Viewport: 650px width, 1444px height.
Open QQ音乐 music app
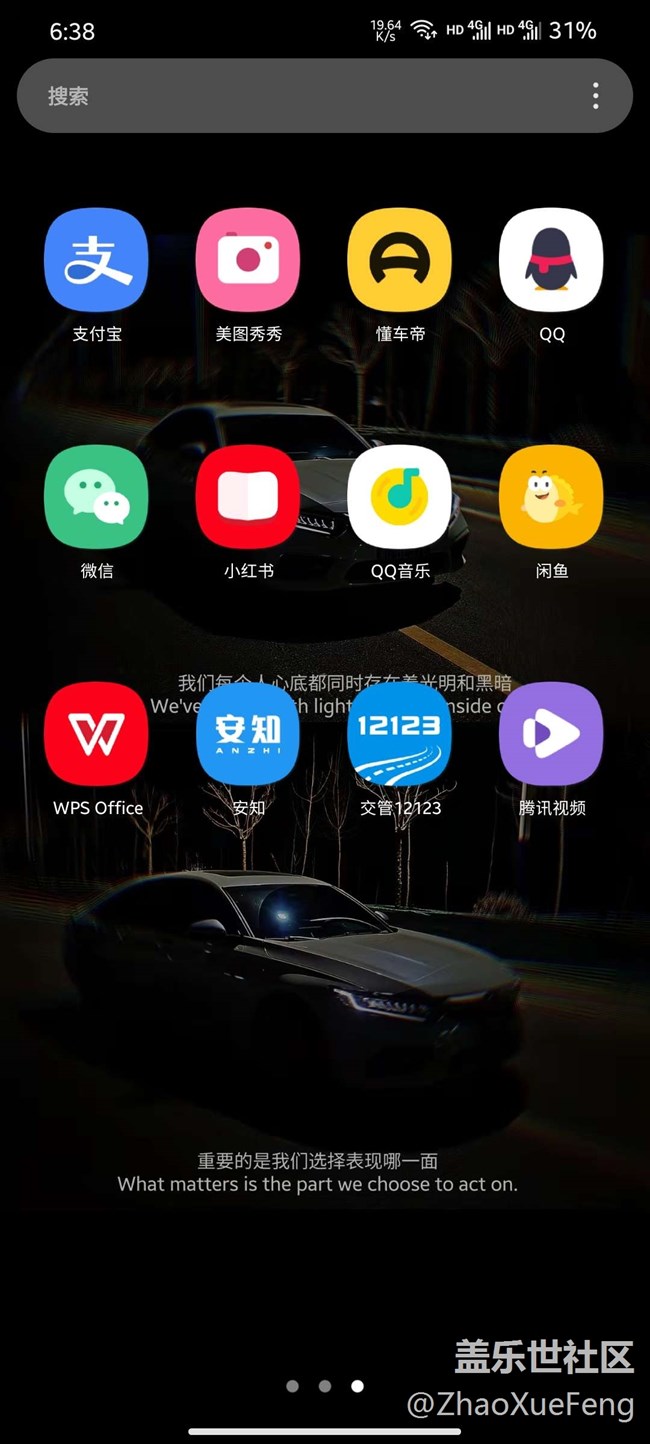pyautogui.click(x=400, y=497)
